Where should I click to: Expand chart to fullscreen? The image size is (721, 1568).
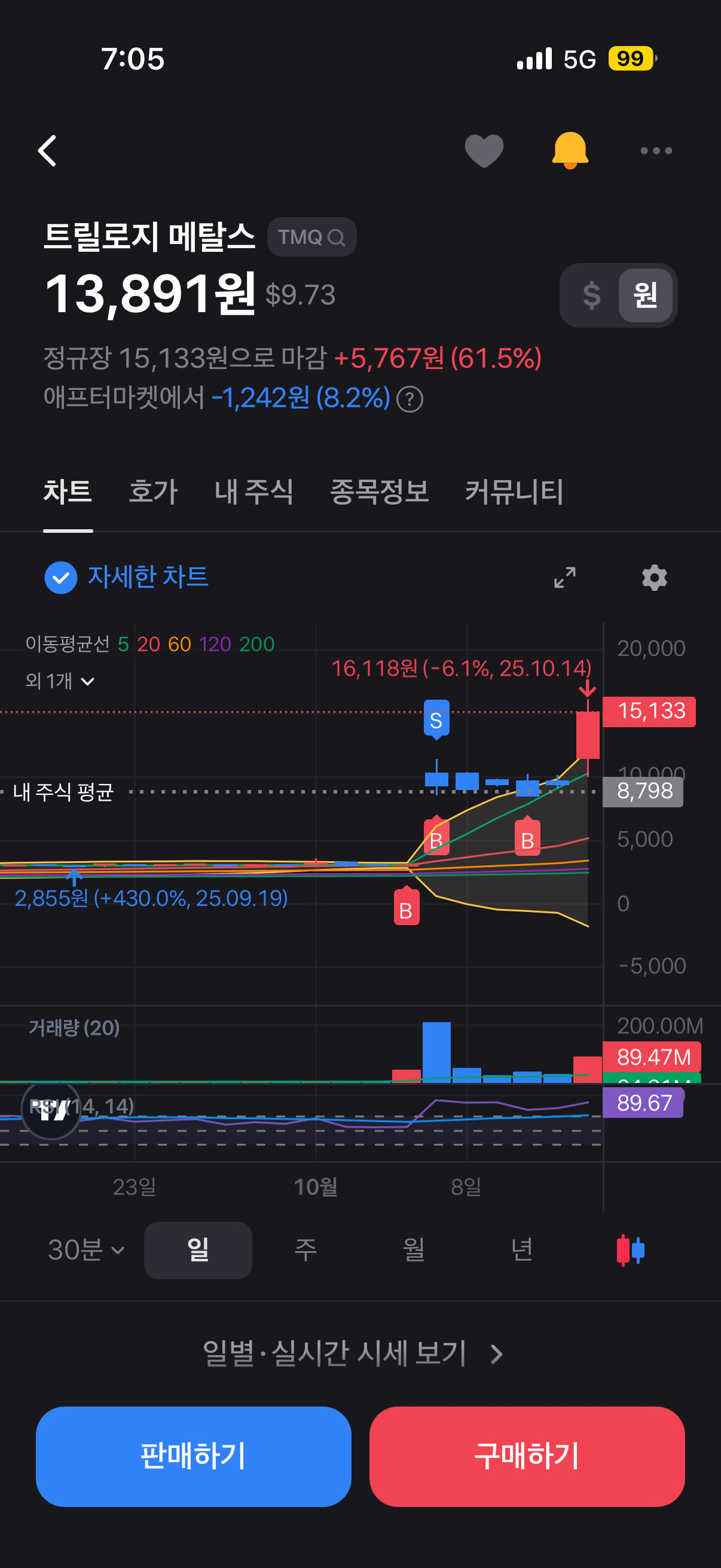[x=564, y=577]
